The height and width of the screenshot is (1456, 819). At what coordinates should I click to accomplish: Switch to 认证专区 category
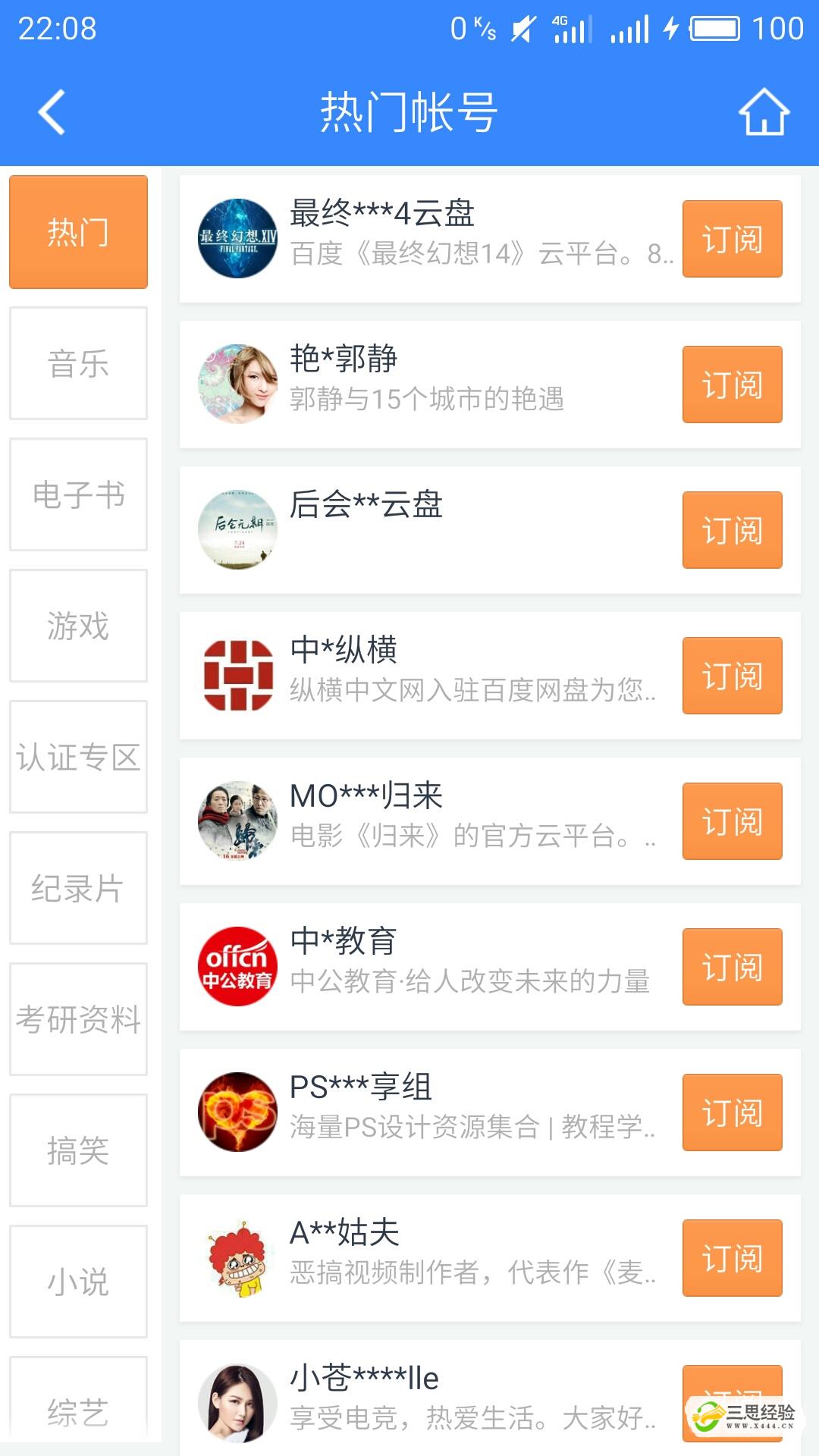(78, 757)
